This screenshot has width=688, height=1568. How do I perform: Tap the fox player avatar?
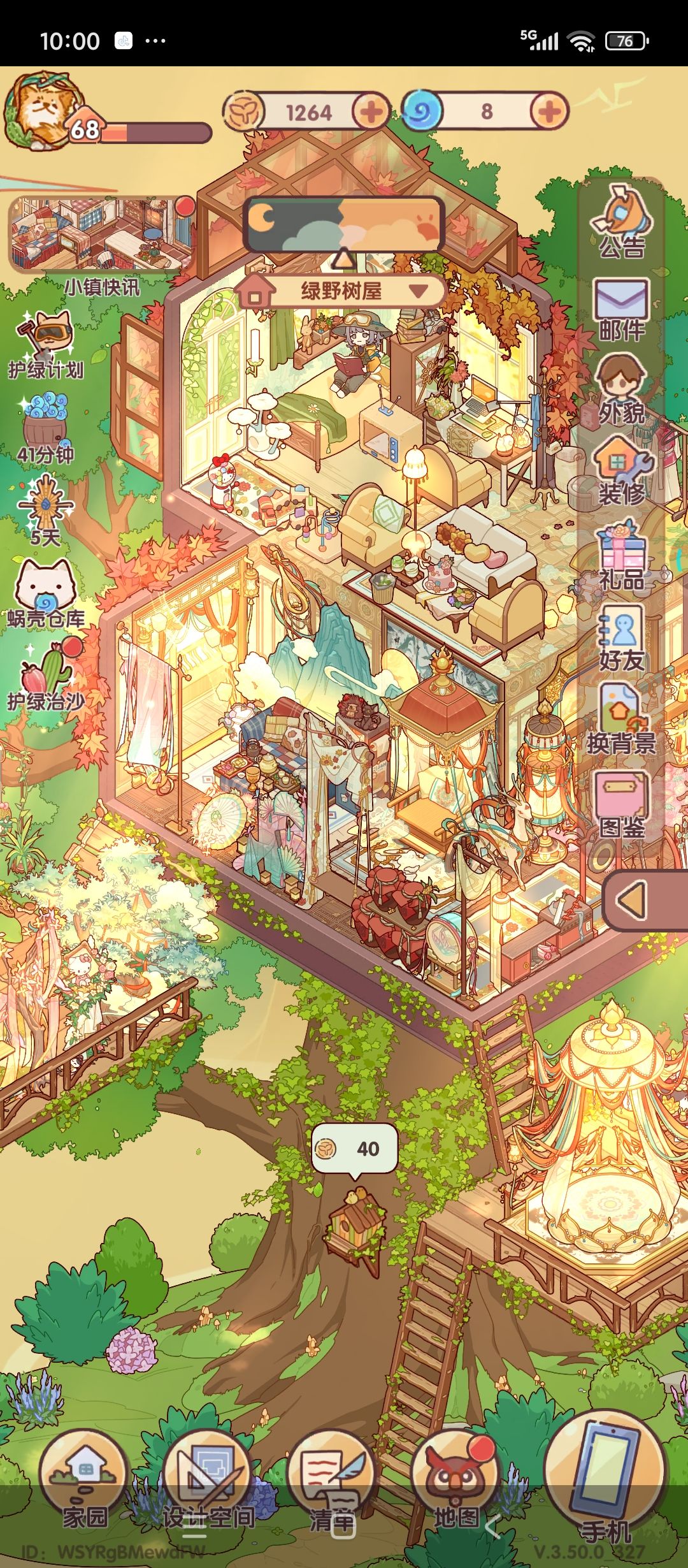click(x=43, y=111)
